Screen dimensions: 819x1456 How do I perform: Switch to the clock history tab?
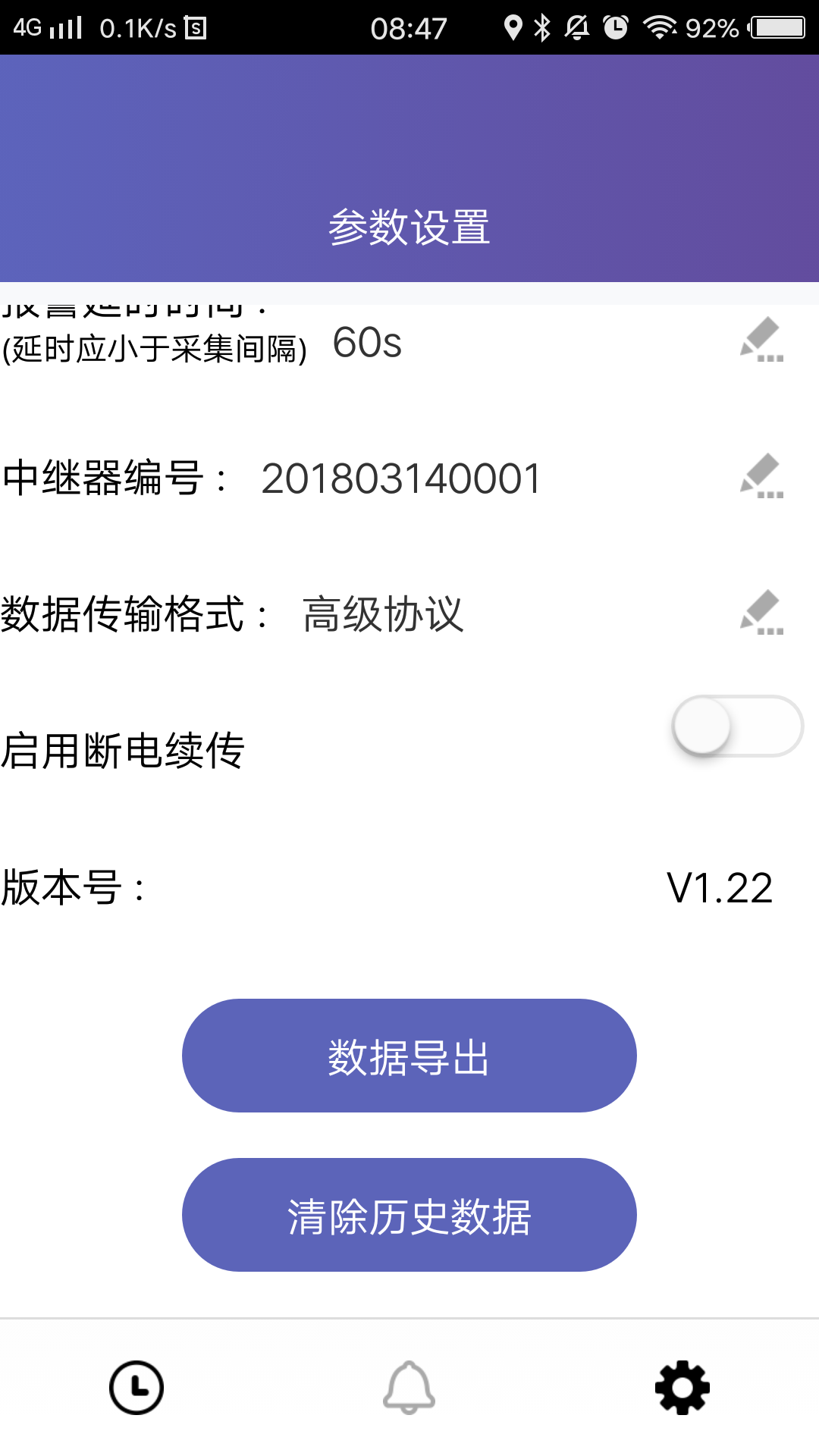click(x=136, y=1388)
